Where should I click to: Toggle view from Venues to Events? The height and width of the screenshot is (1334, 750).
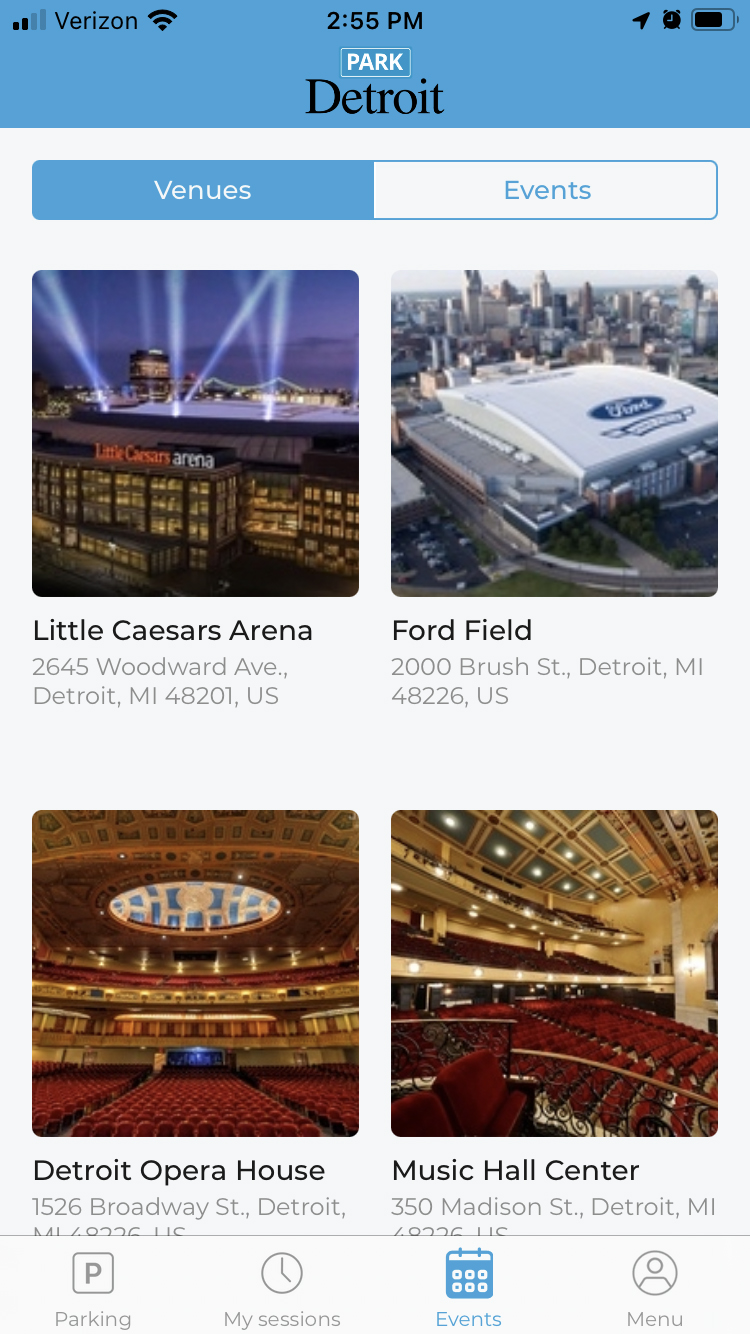point(546,189)
